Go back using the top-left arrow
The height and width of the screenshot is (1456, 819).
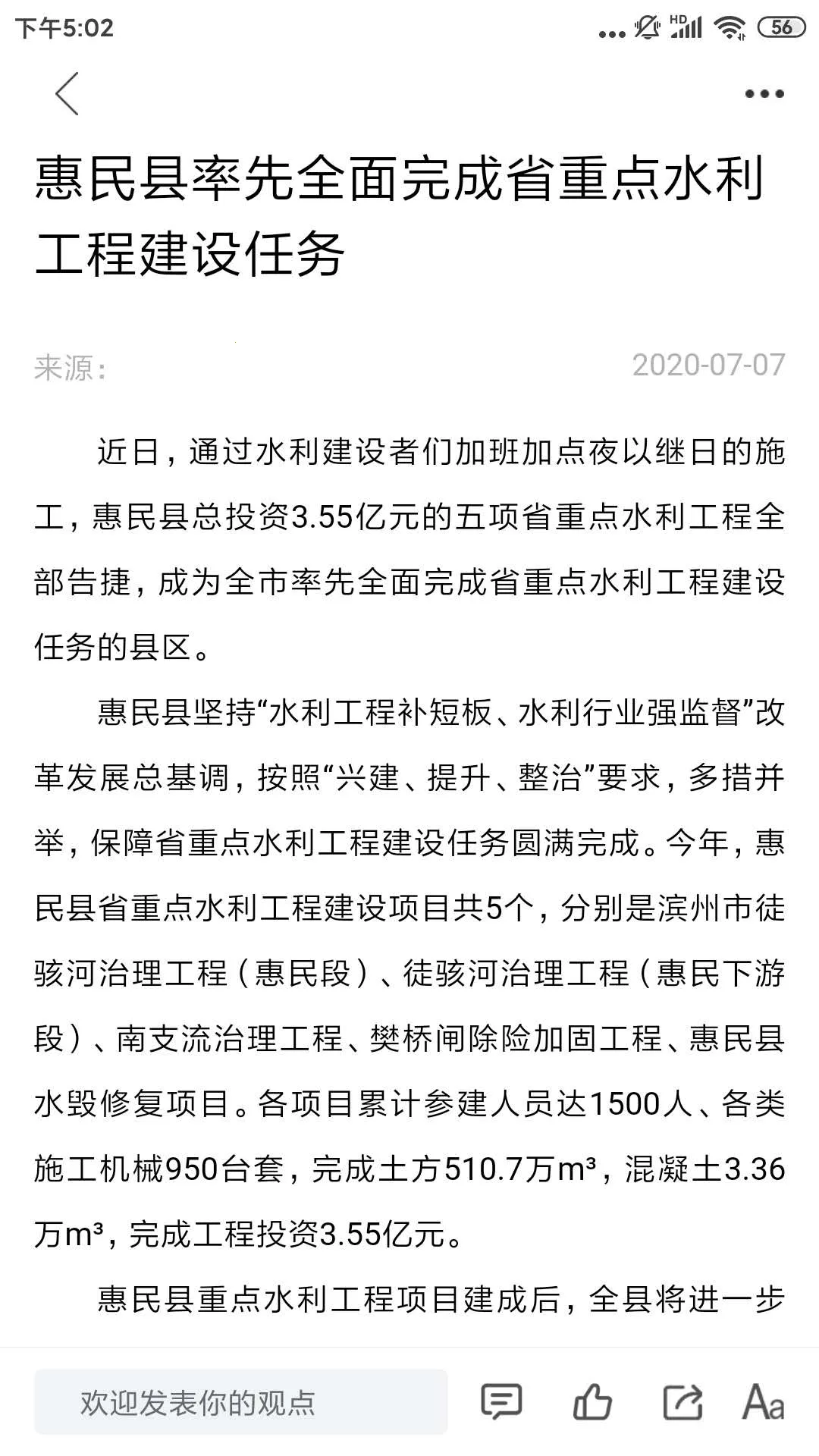67,94
